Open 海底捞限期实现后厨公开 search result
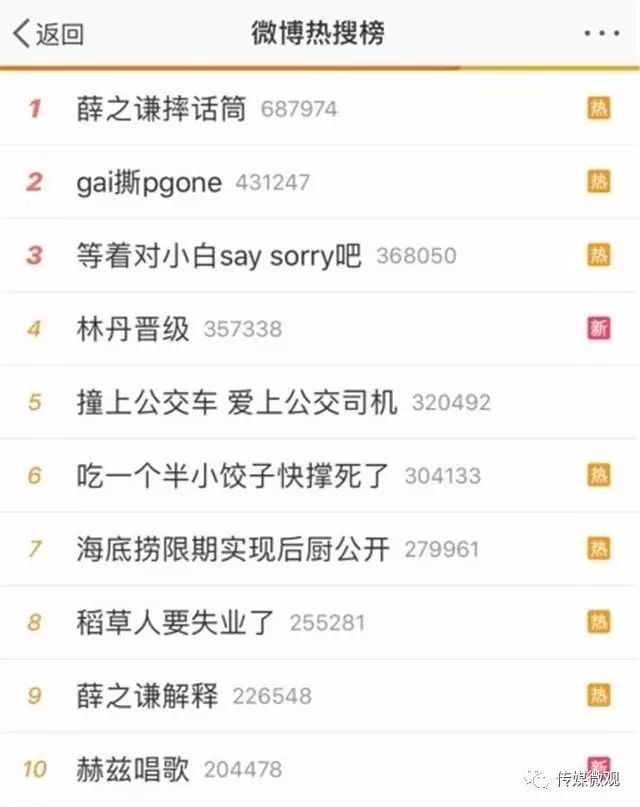Screen dimensions: 640x807 tap(232, 549)
